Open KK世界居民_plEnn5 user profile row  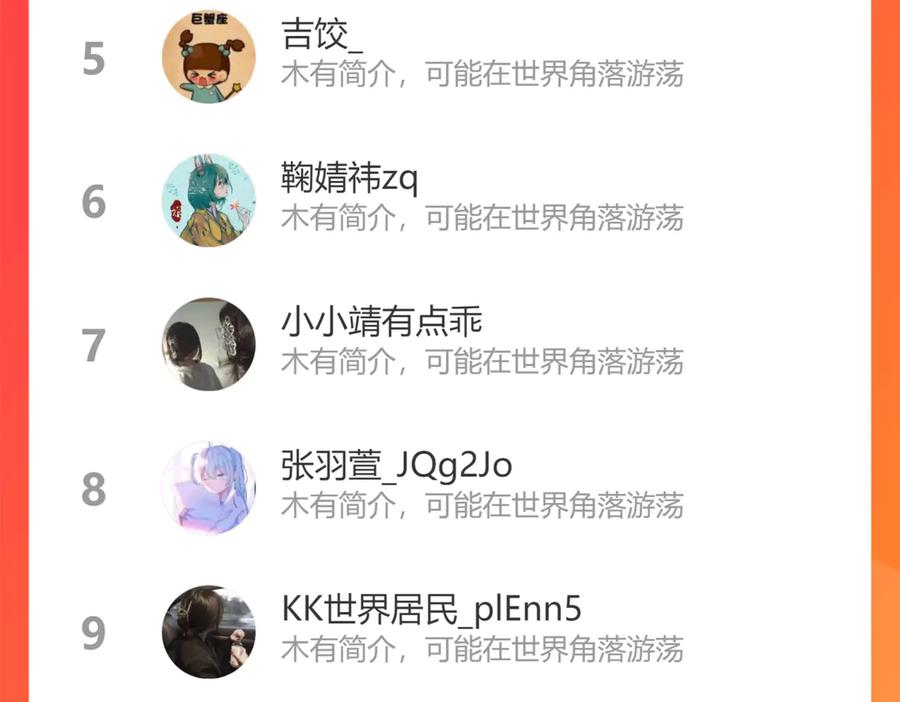(x=450, y=631)
